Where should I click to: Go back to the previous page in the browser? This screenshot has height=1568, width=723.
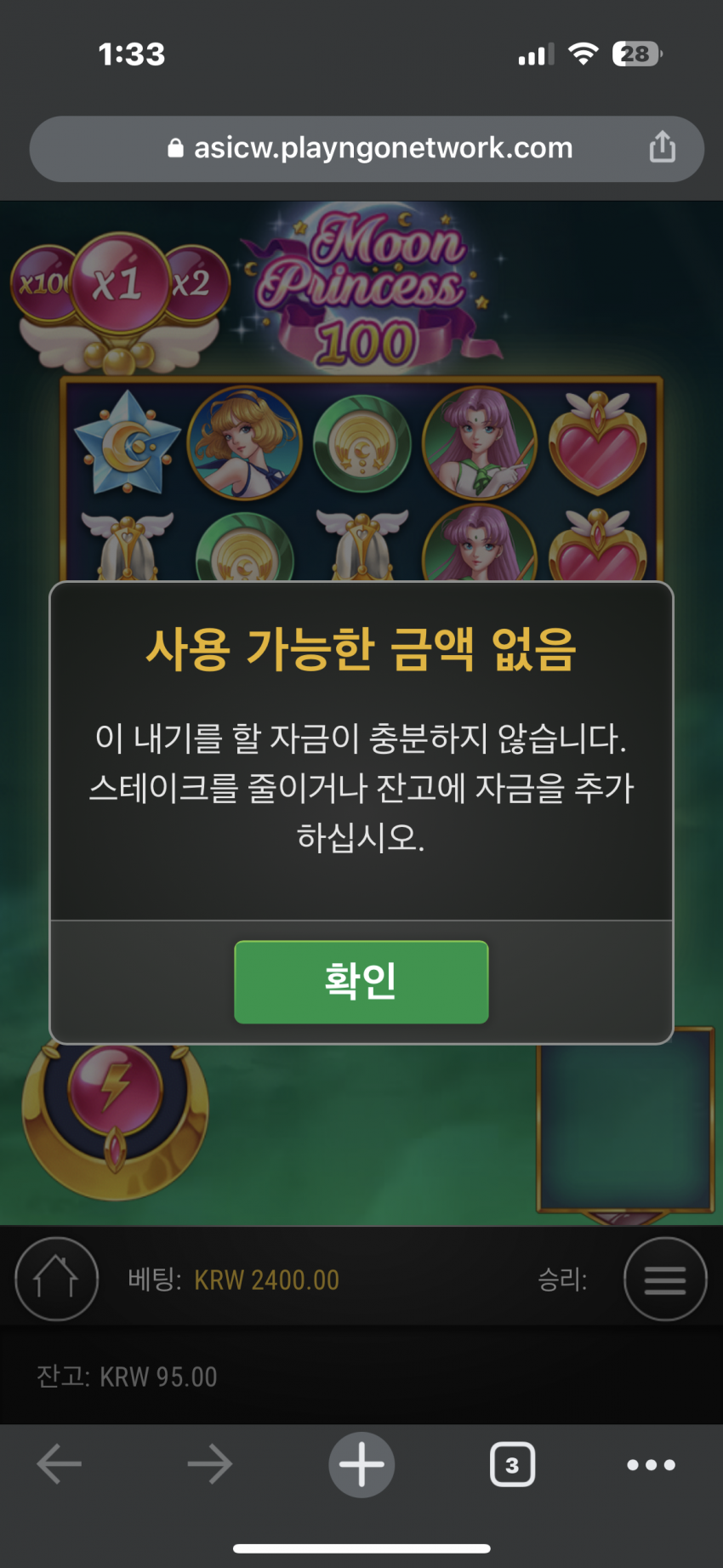pos(59,1464)
